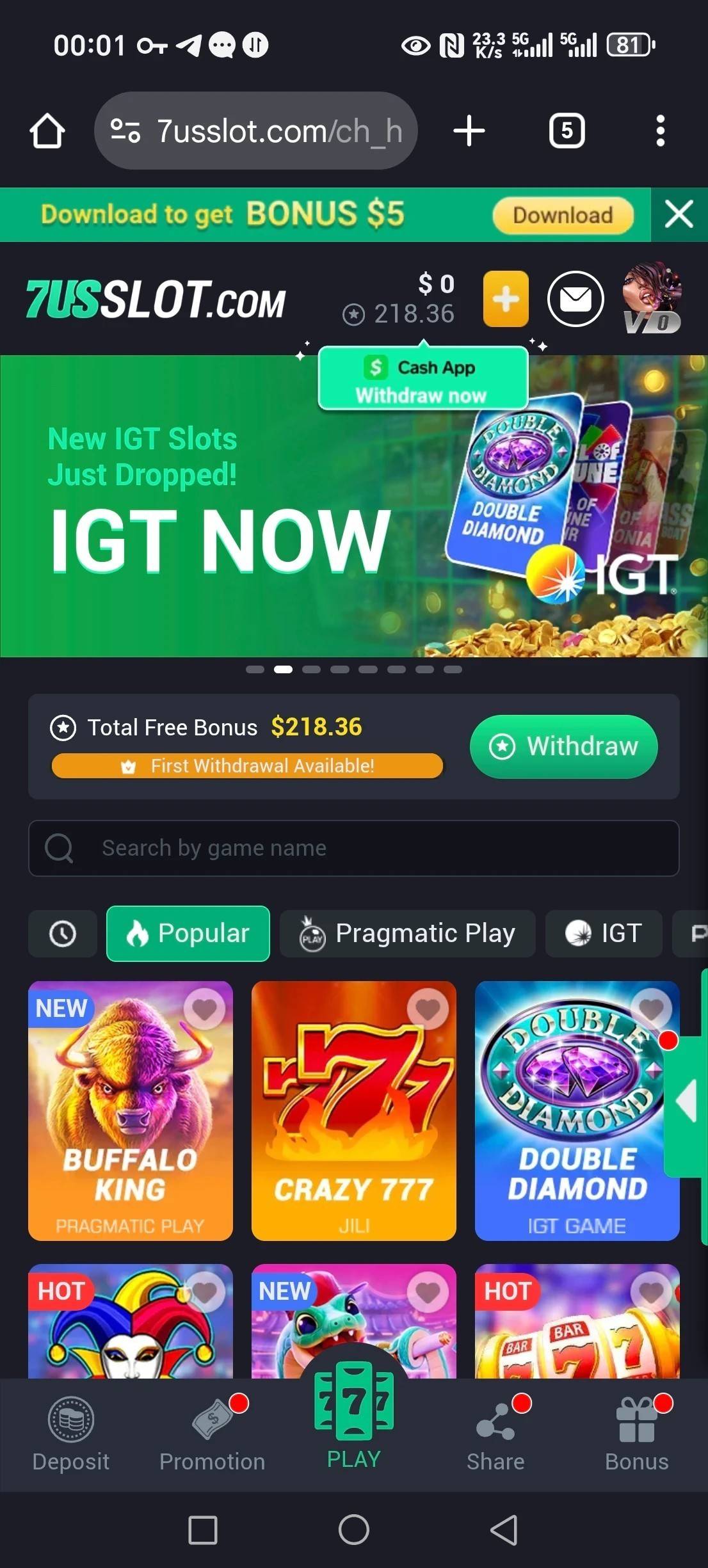Switch to the IGT category
708x1568 pixels.
pyautogui.click(x=604, y=934)
